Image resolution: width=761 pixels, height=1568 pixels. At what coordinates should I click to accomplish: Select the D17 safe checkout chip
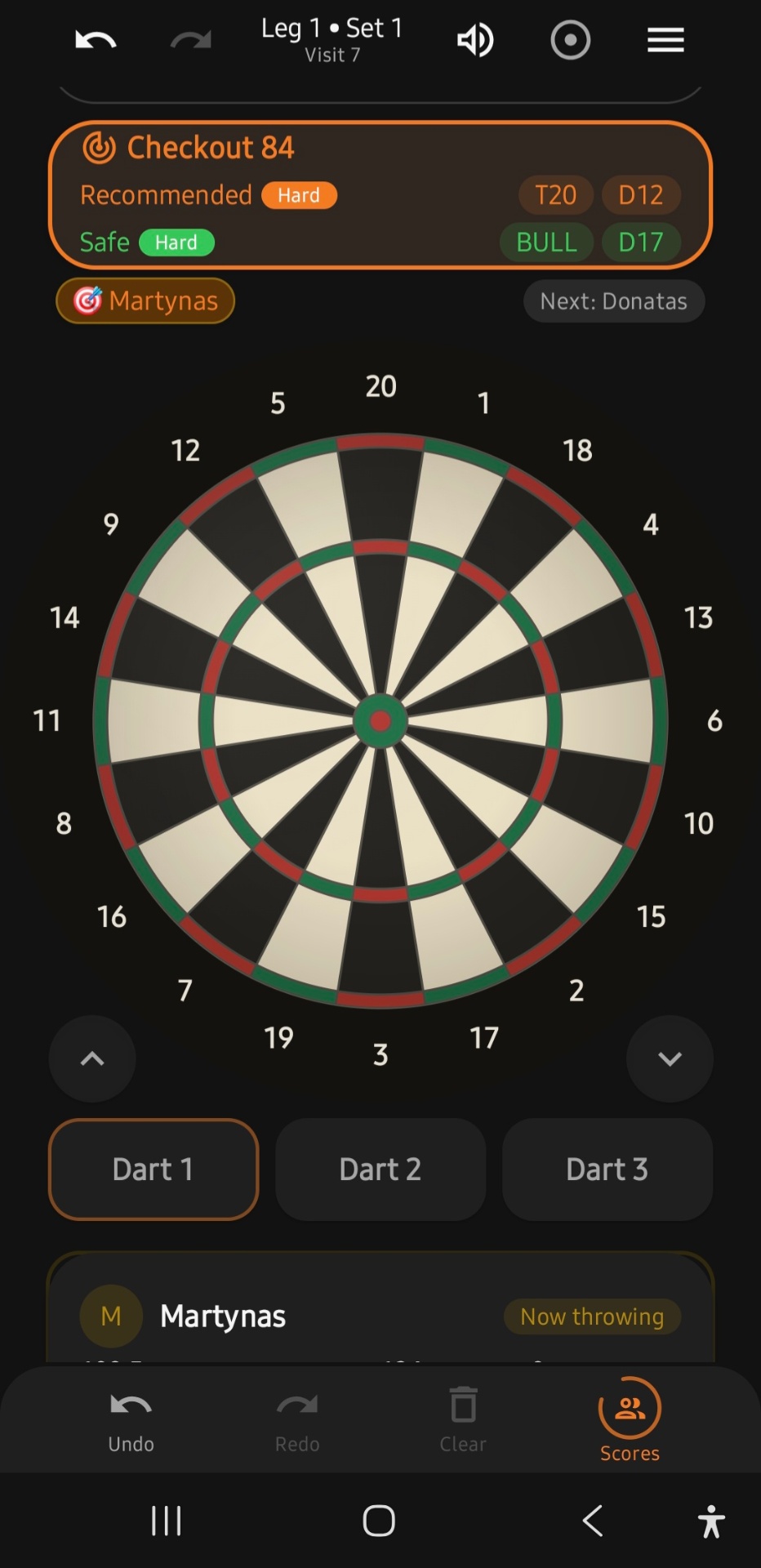pos(641,243)
